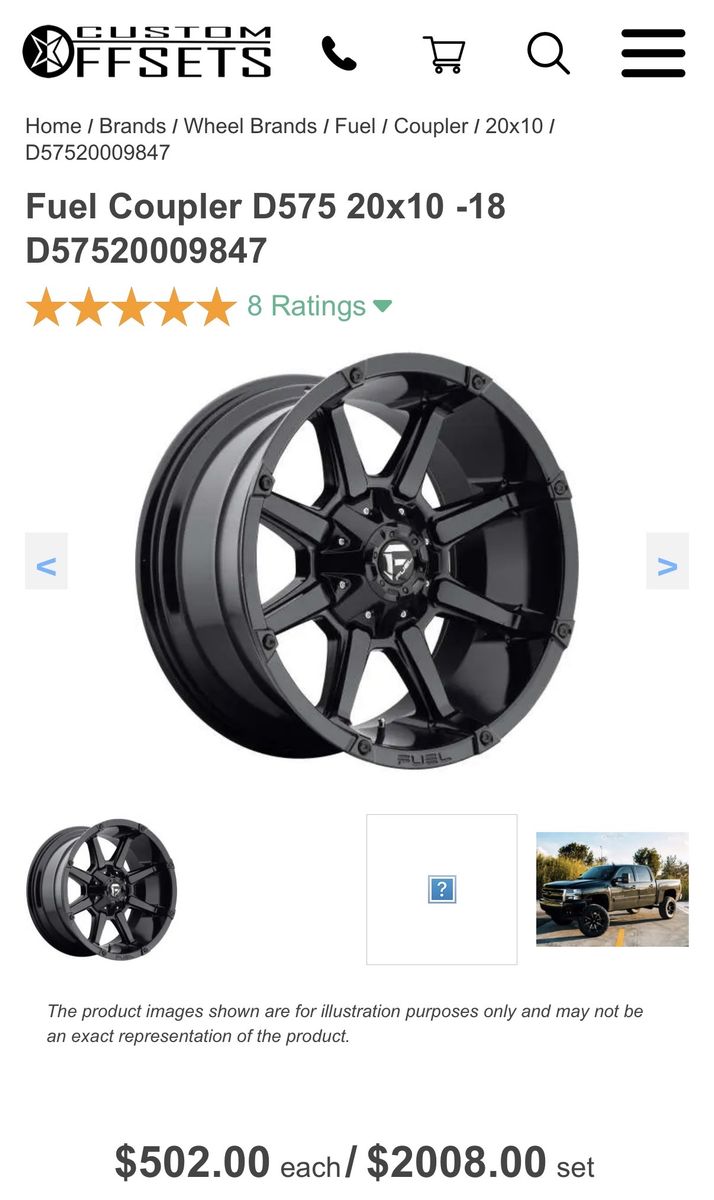This screenshot has width=714, height=1200.
Task: View the truck photo thumbnail
Action: tap(612, 889)
